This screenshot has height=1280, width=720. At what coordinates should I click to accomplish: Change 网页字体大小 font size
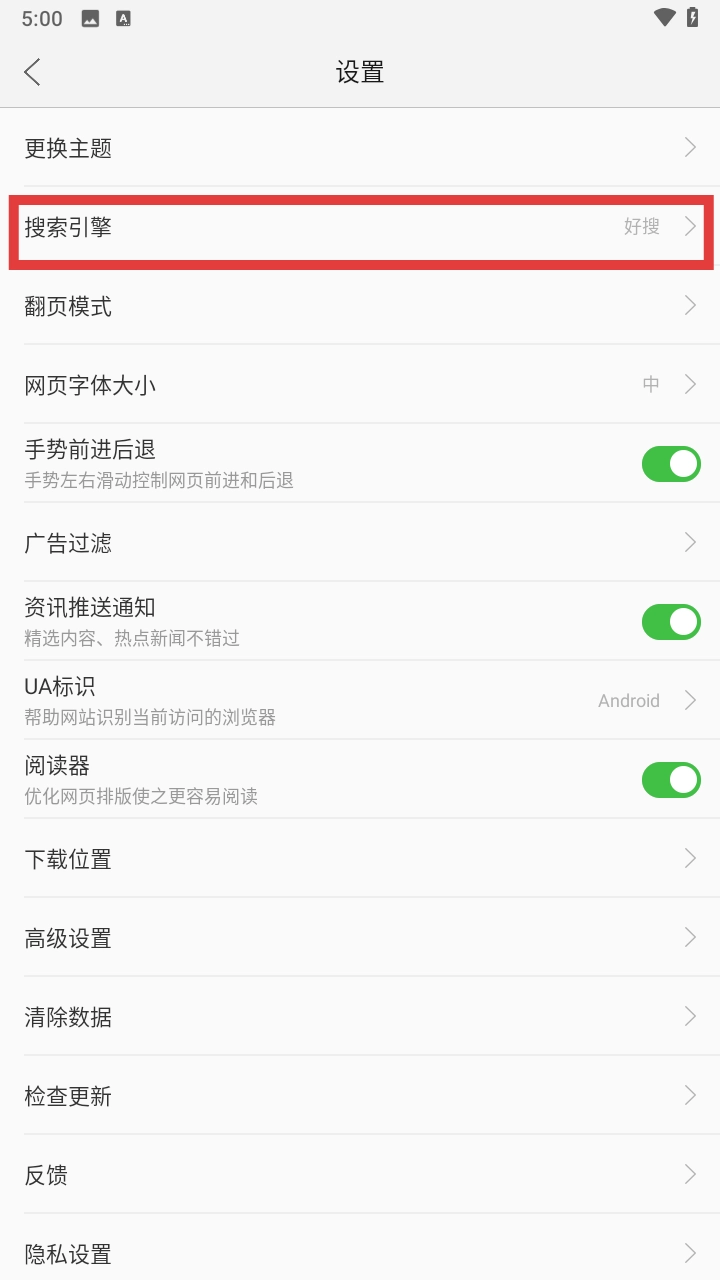click(x=360, y=385)
